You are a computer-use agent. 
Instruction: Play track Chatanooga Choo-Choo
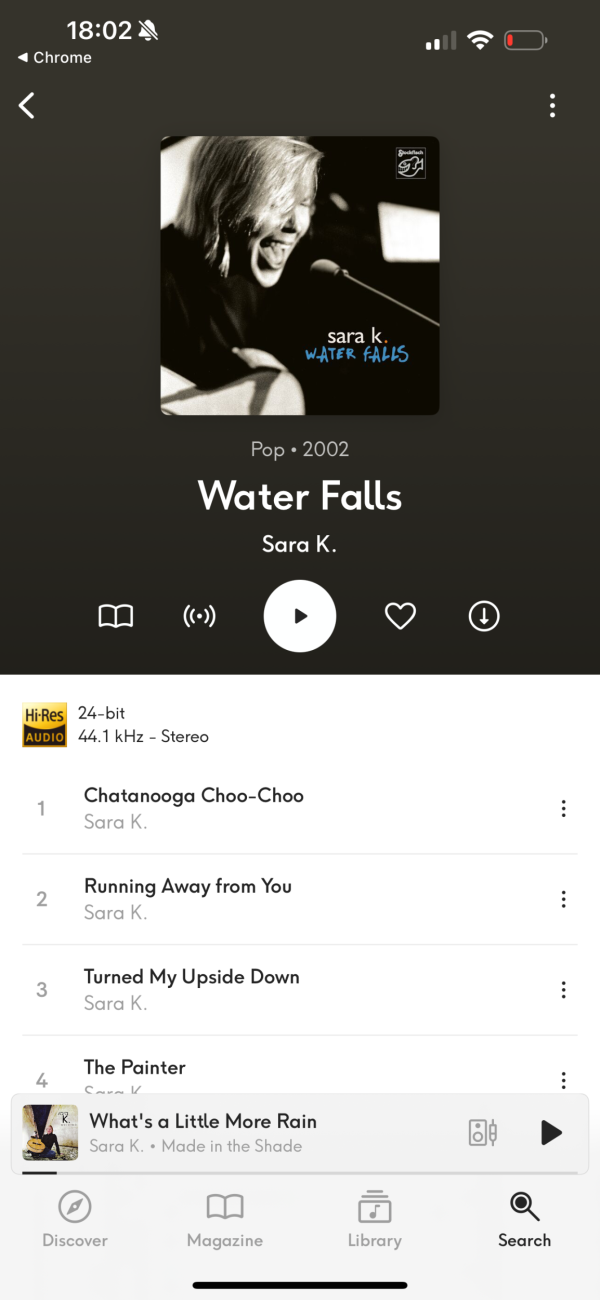[x=194, y=796]
